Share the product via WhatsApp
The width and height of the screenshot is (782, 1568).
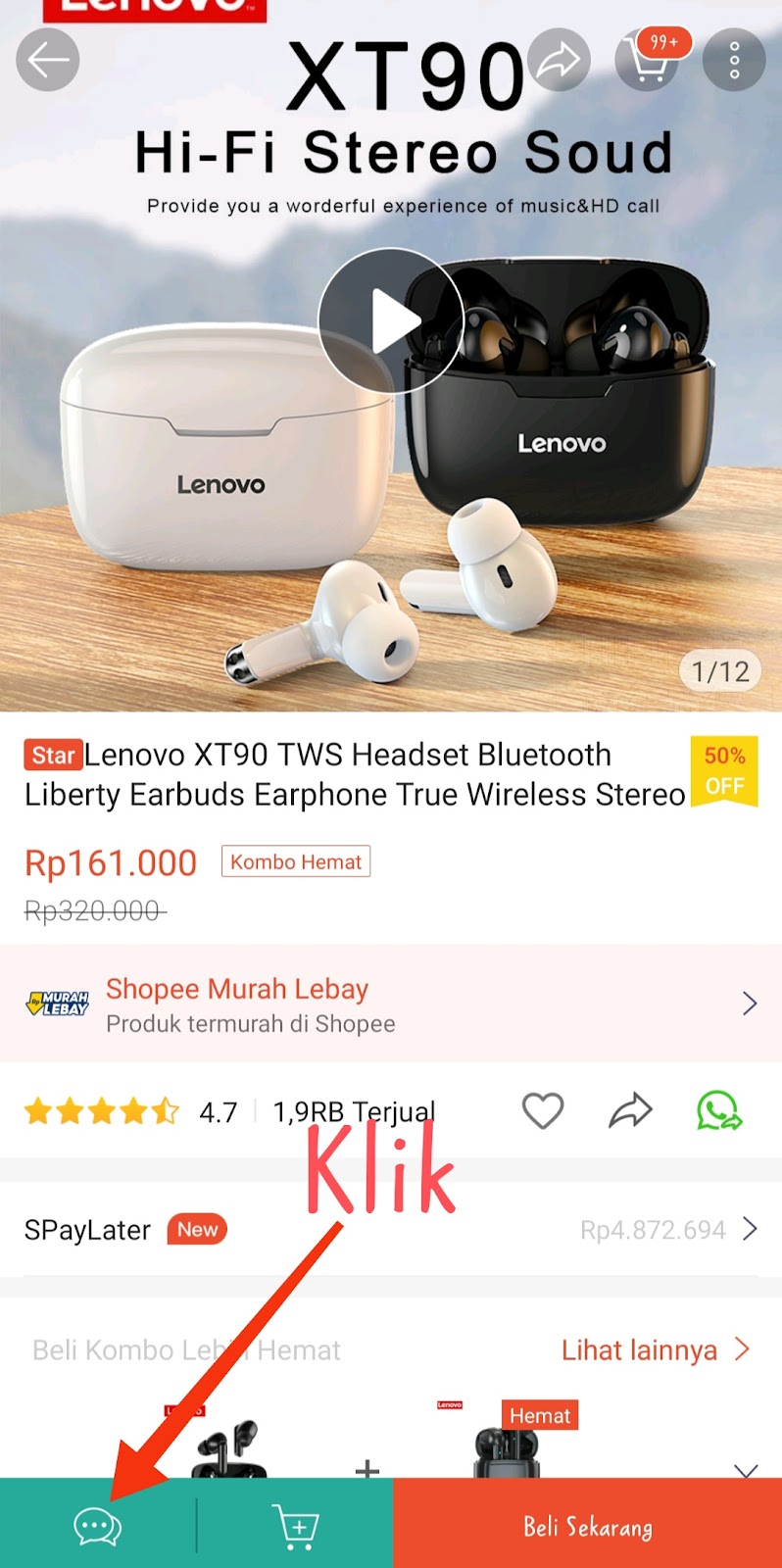click(x=719, y=1111)
